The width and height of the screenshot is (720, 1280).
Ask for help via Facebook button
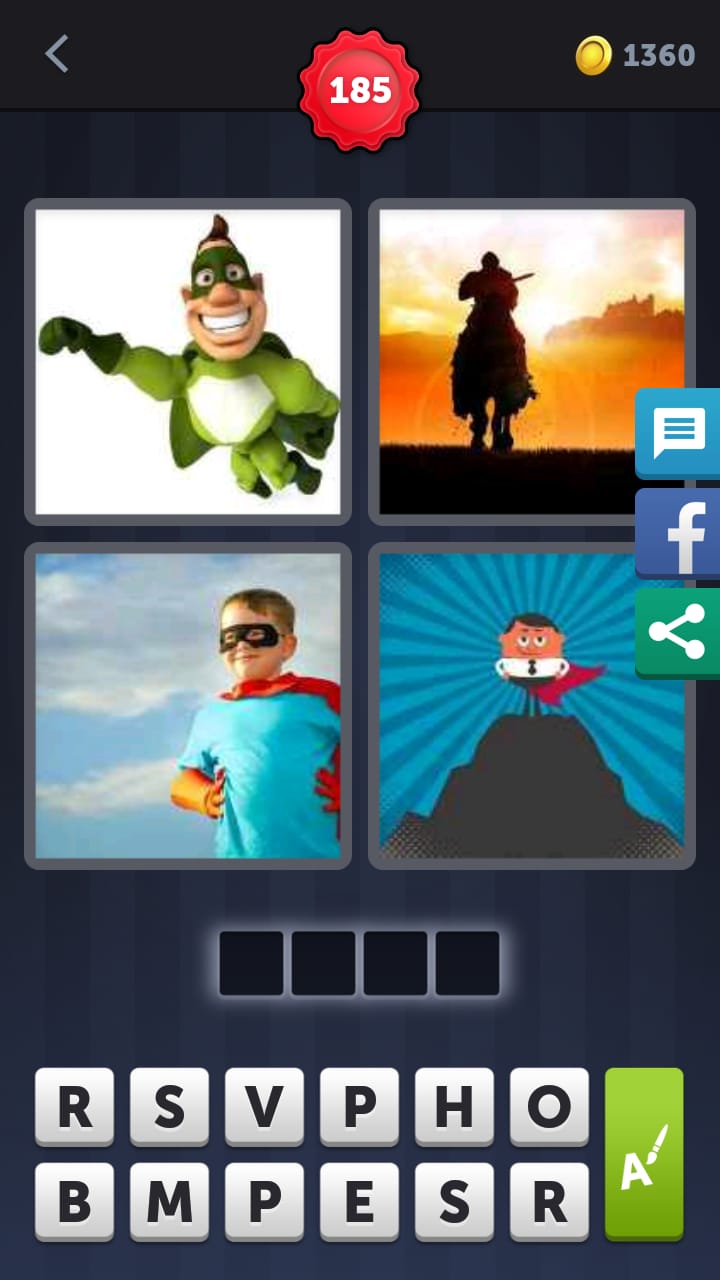(679, 533)
